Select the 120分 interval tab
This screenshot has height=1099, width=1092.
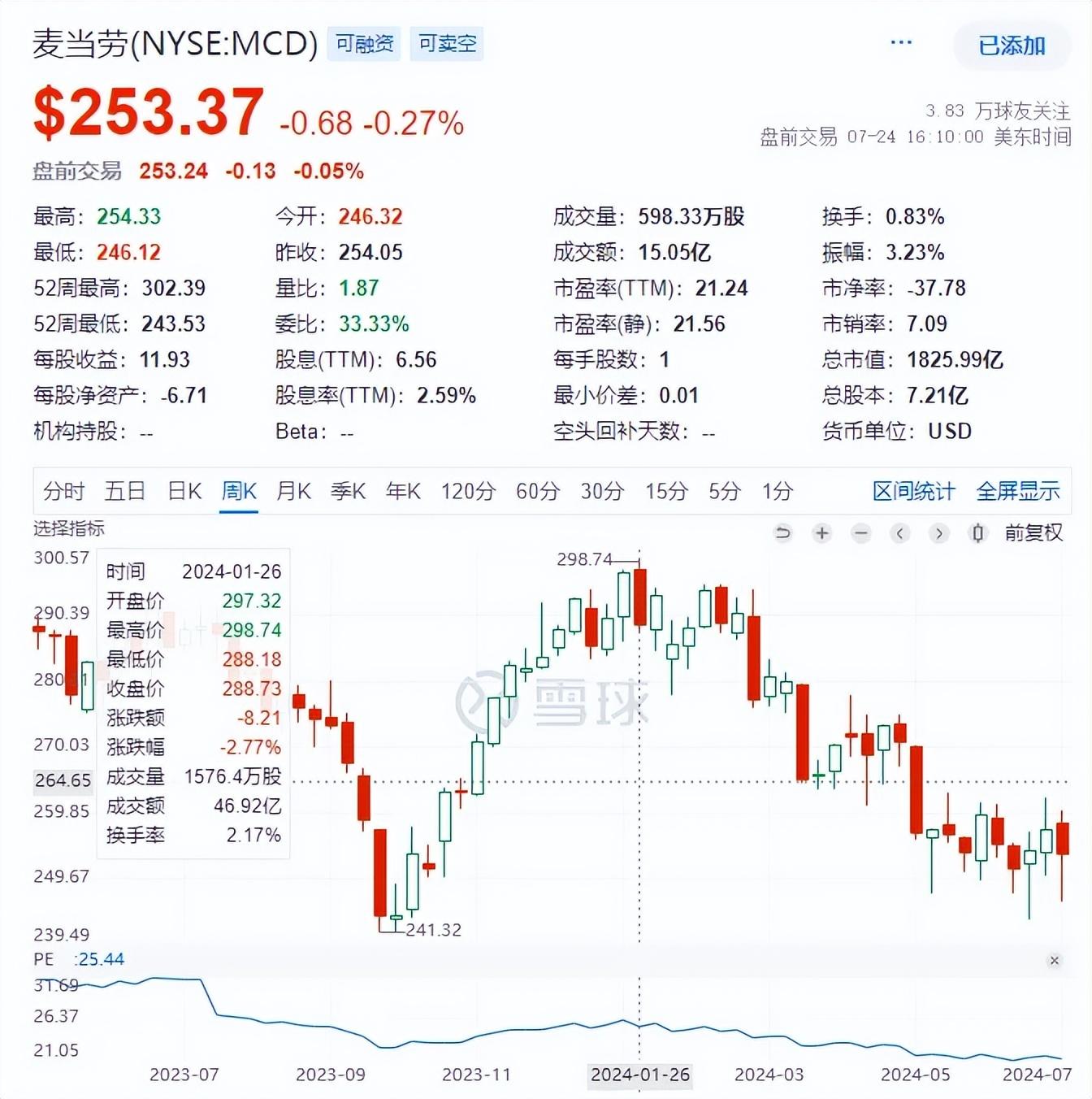(468, 491)
